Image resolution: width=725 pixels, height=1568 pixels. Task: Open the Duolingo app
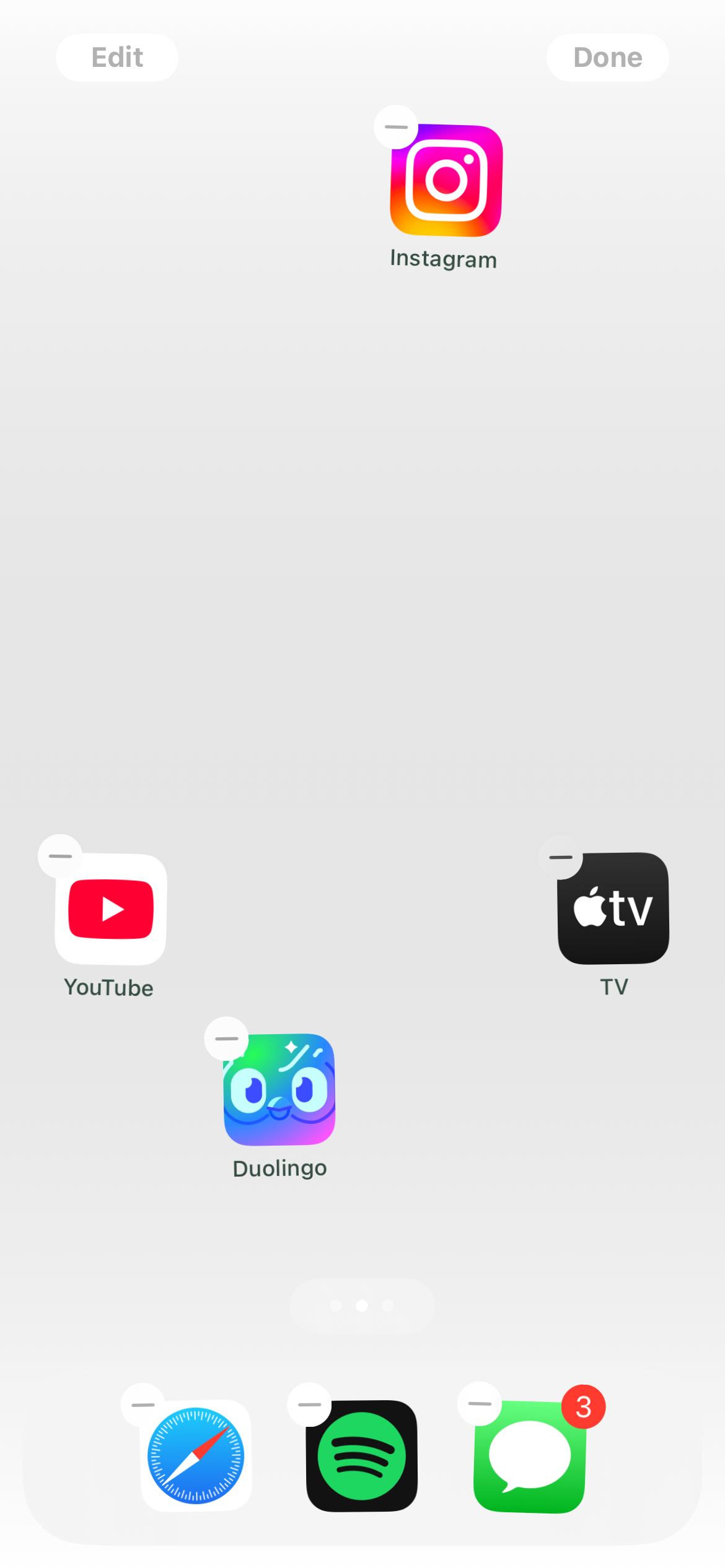[x=279, y=1090]
